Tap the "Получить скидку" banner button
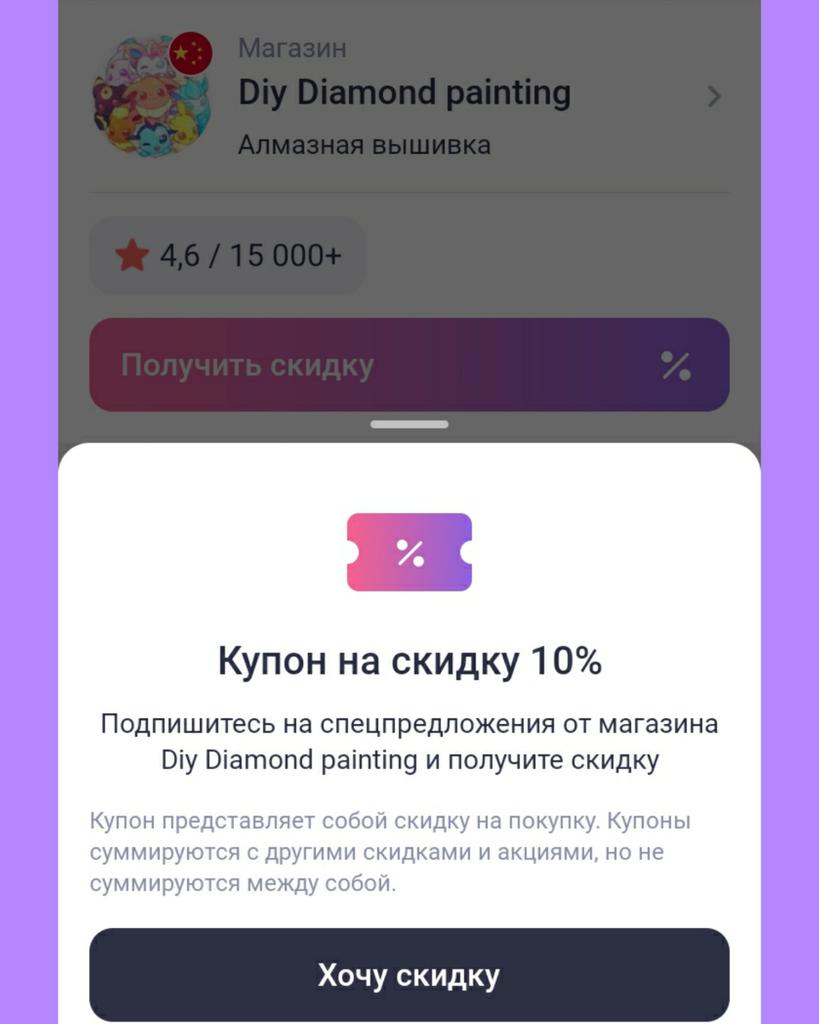819x1024 pixels. (409, 365)
